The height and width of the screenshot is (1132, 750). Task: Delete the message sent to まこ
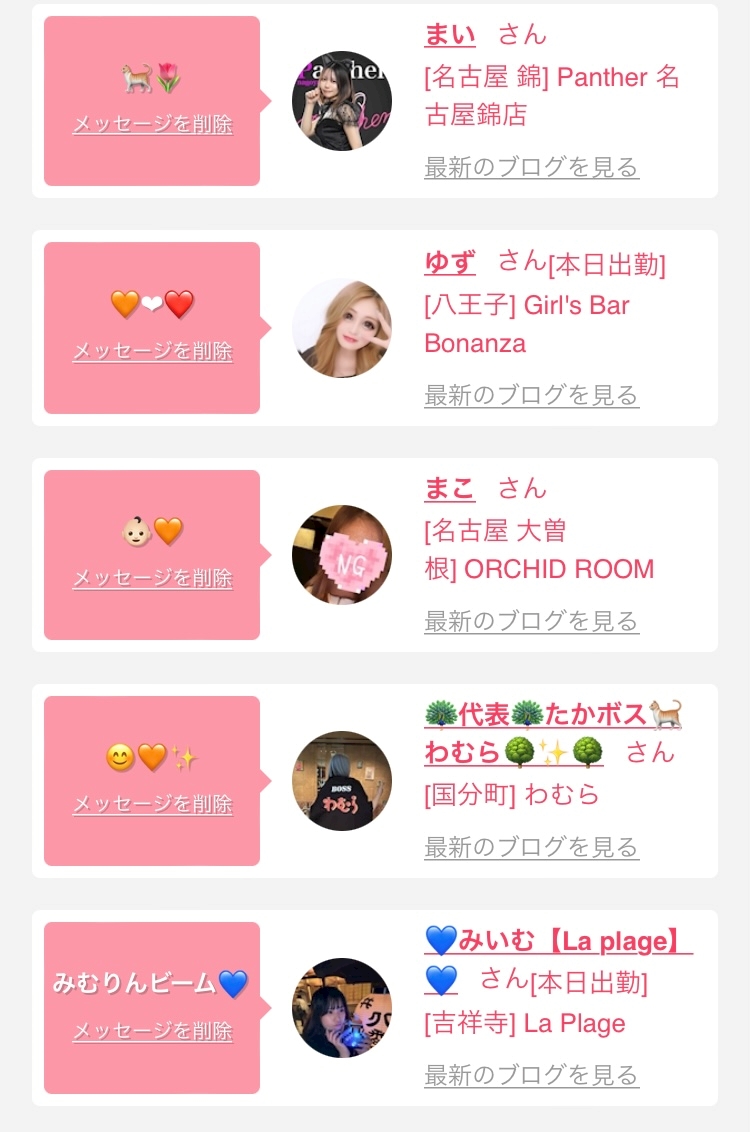[x=152, y=578]
